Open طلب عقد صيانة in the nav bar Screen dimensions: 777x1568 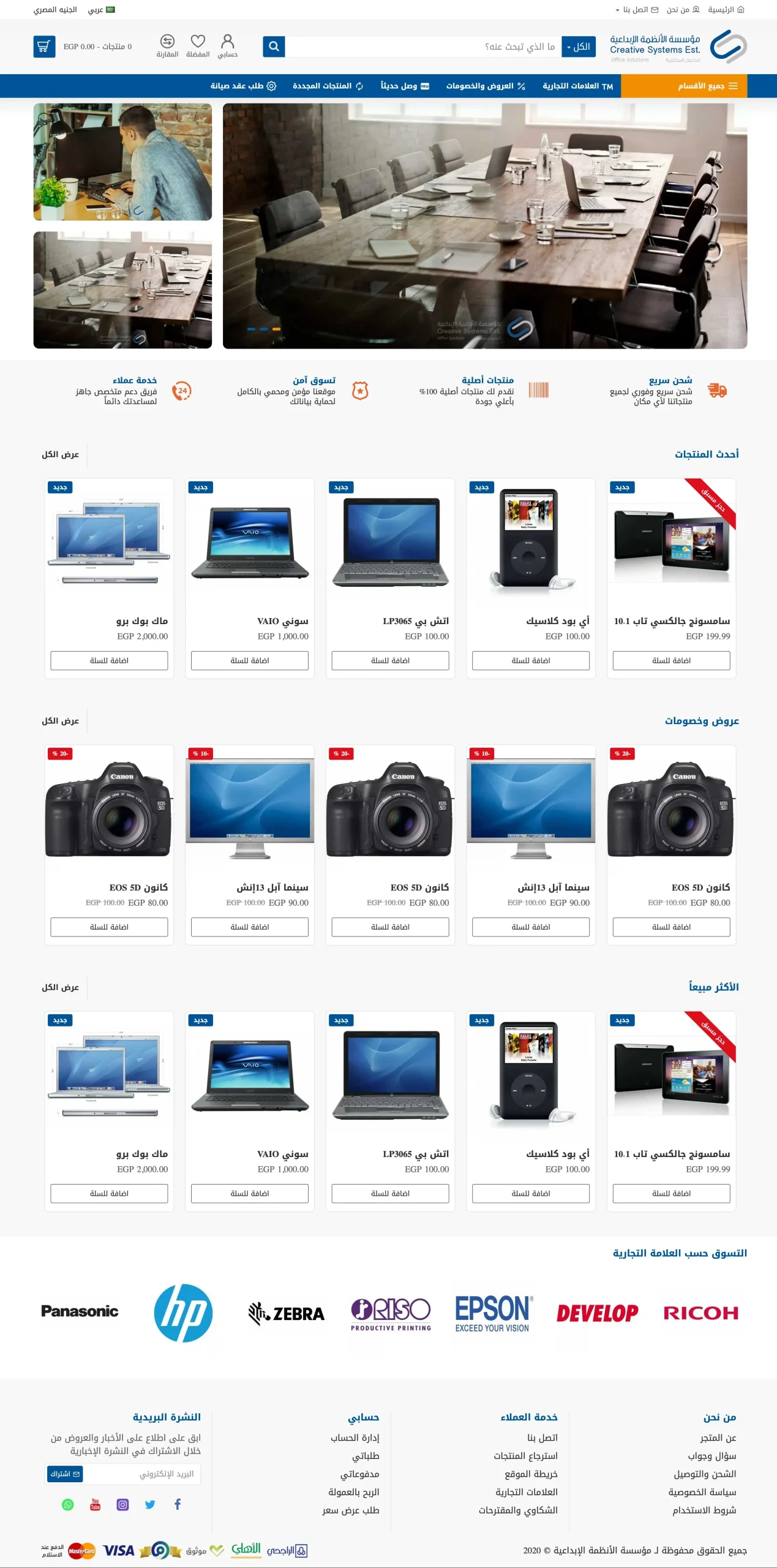point(243,86)
